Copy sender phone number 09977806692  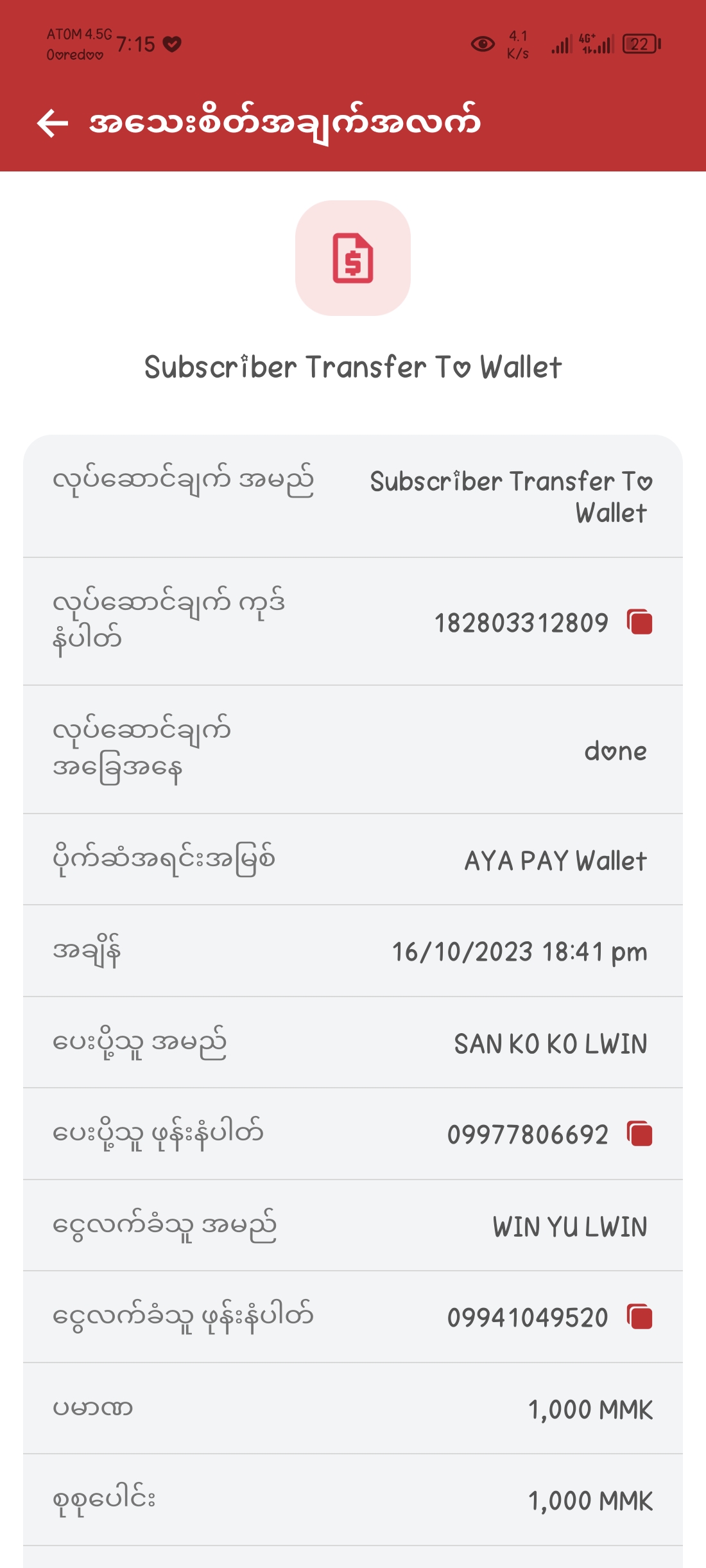coord(640,1134)
